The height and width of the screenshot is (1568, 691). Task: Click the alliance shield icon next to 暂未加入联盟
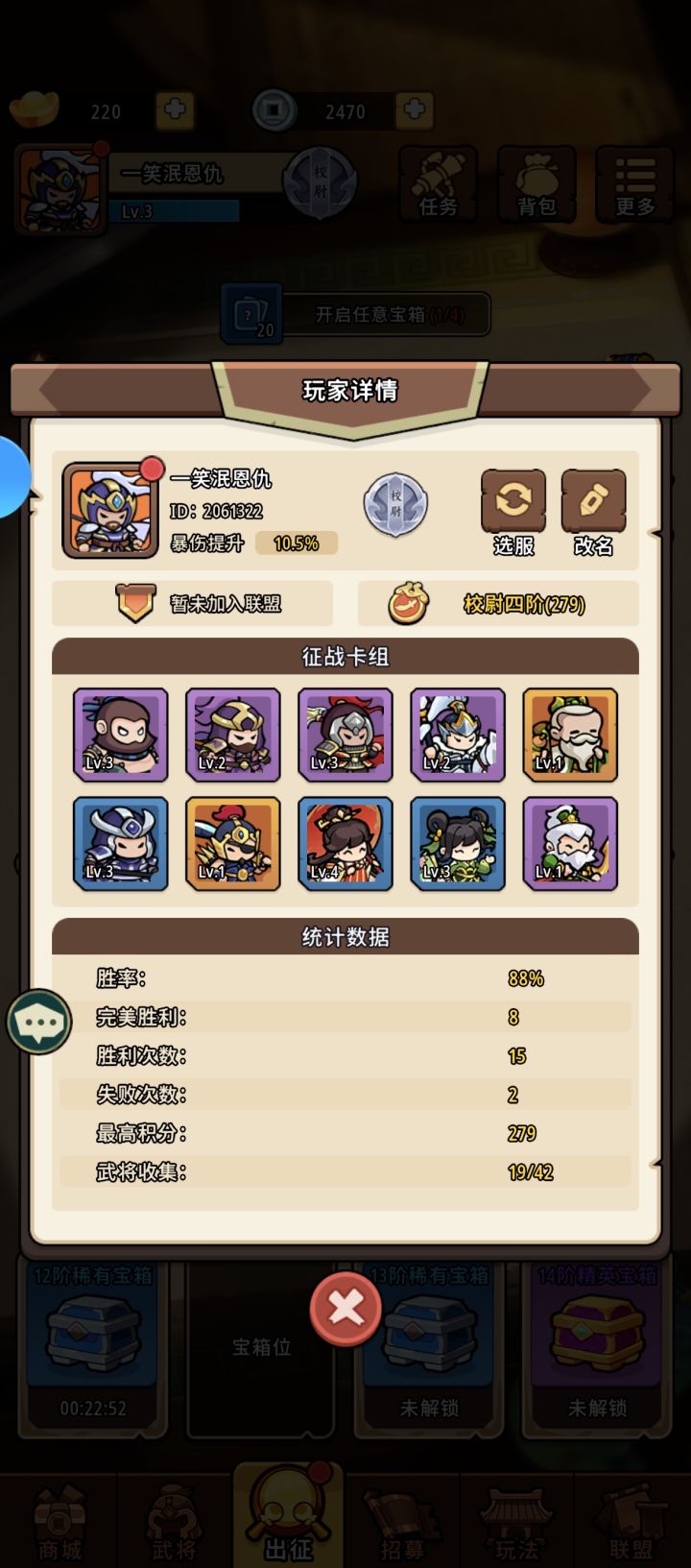tap(135, 603)
